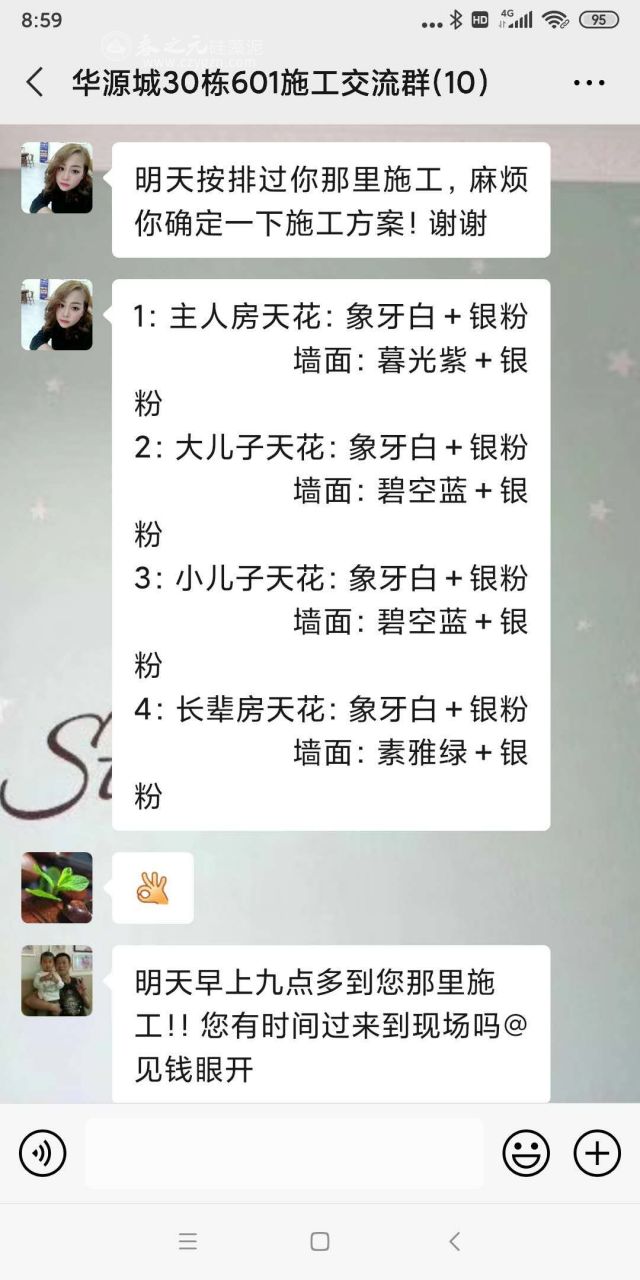
Task: Open avatar of sender of 明天按排 message
Action: coord(57,178)
